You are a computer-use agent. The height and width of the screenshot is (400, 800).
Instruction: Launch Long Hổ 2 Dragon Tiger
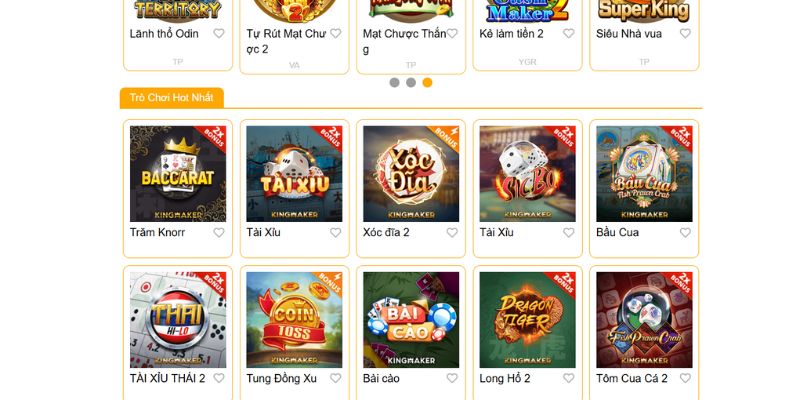coord(527,319)
